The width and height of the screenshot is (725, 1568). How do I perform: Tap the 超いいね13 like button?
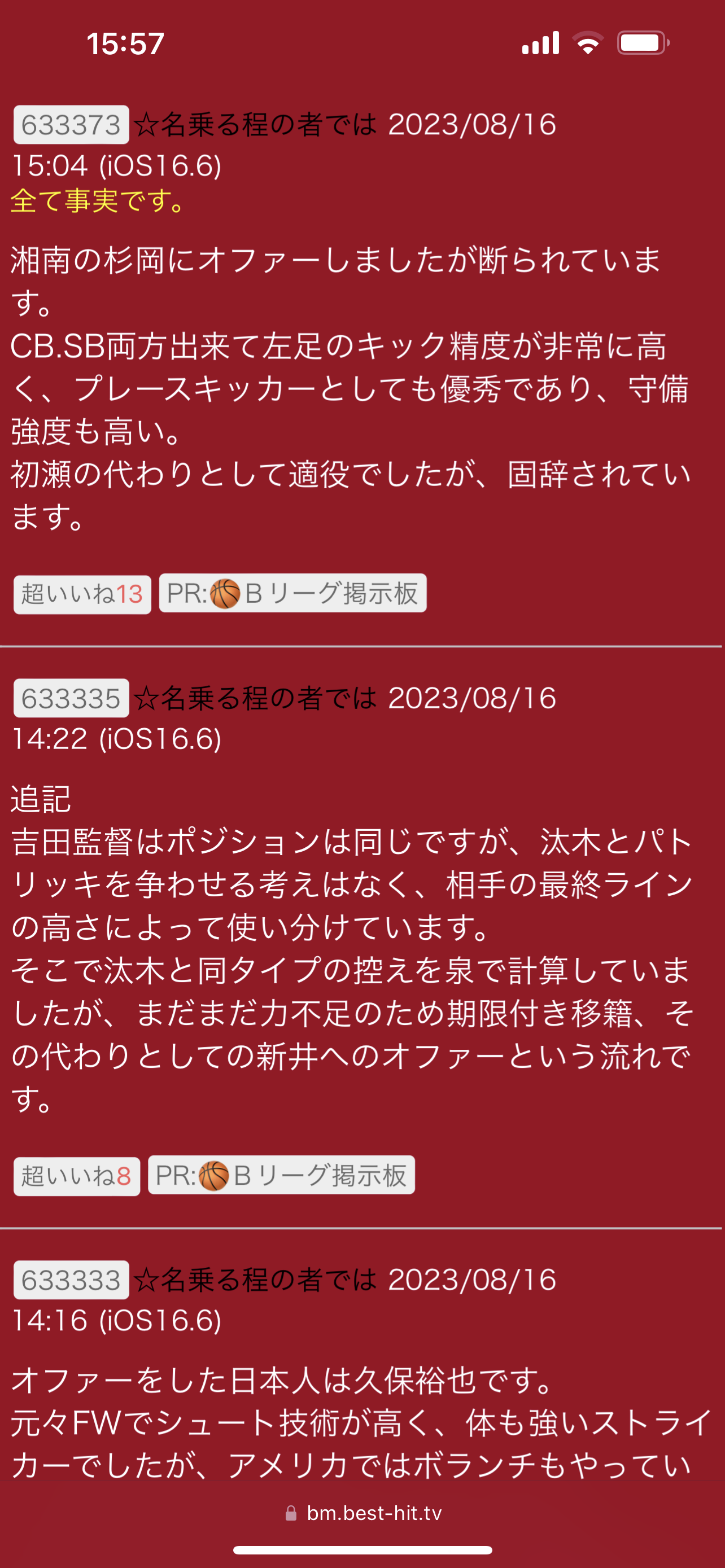[82, 594]
